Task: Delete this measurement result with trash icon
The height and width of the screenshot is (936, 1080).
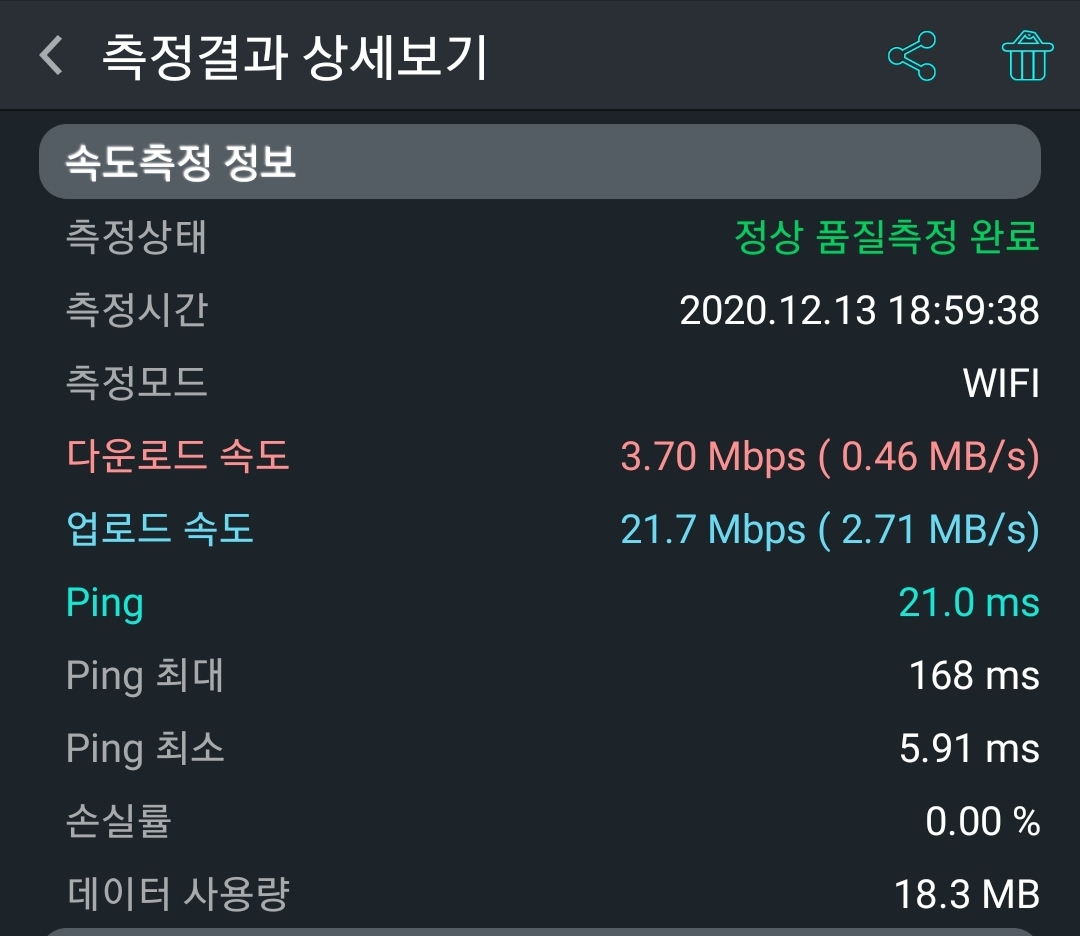Action: (x=1027, y=55)
